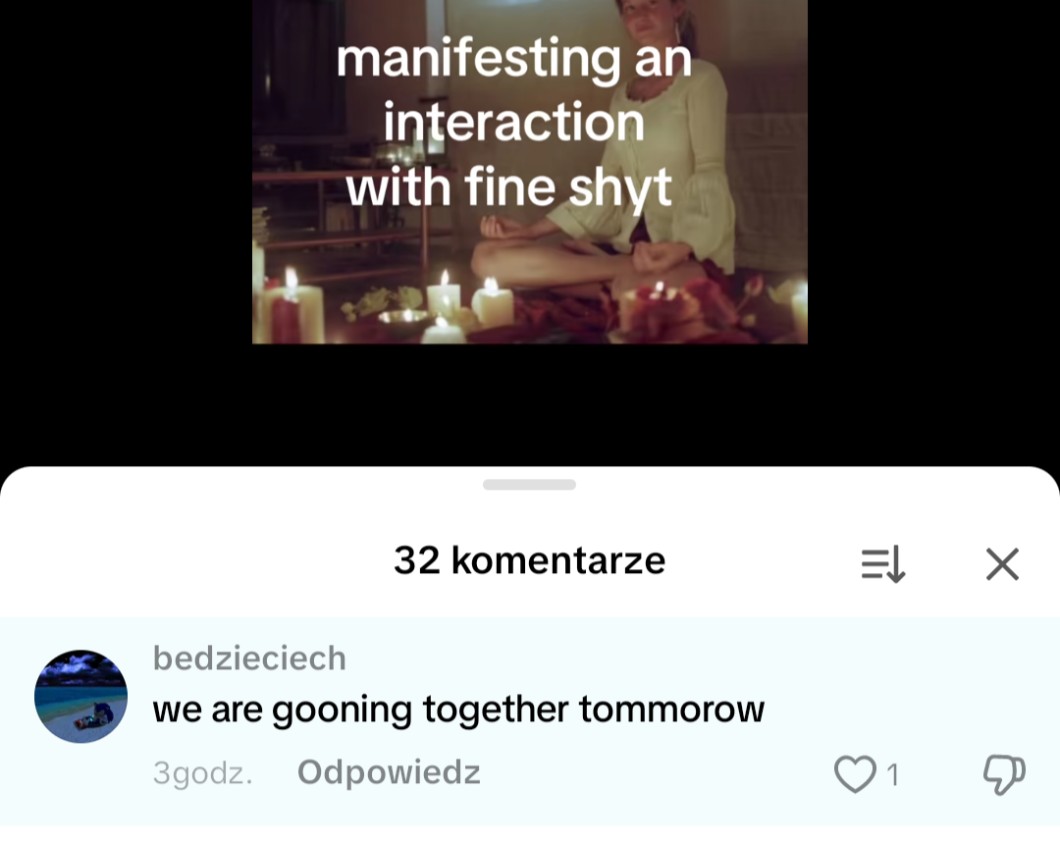Like the comment by bedzieciech
The image size is (1060, 843).
[x=855, y=774]
